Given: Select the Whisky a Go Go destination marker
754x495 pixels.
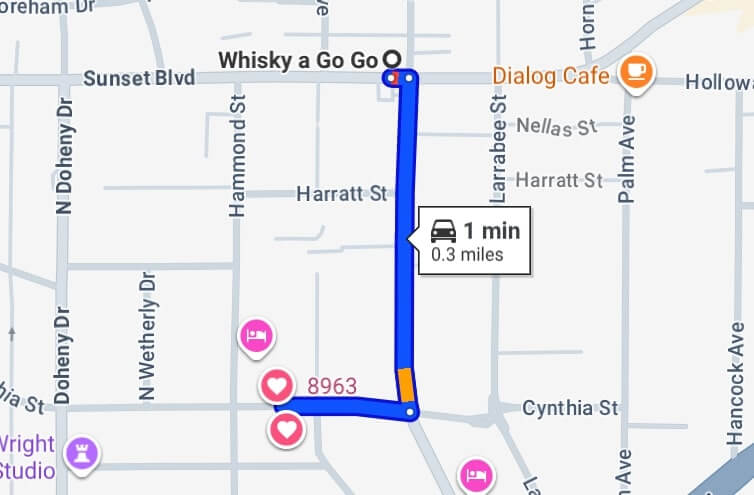Looking at the screenshot, I should (391, 59).
